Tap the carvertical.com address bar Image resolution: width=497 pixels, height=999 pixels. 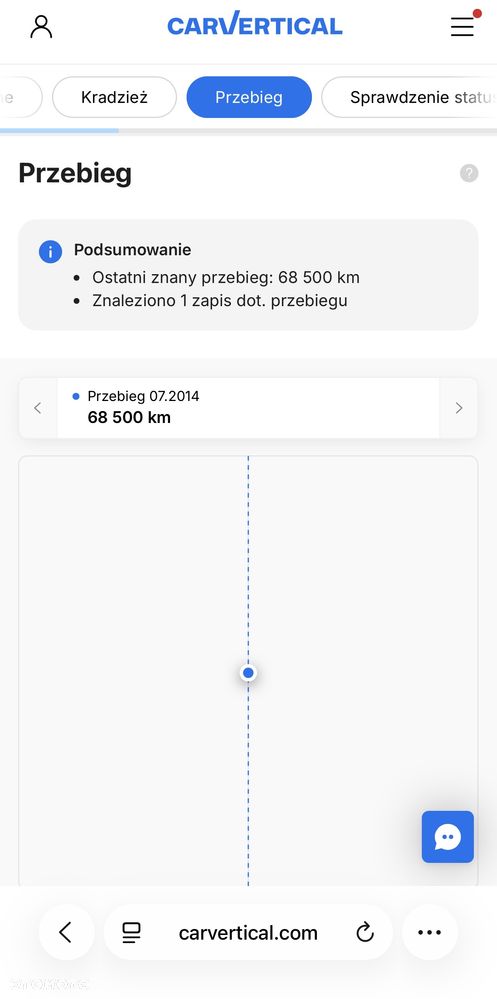click(x=248, y=933)
